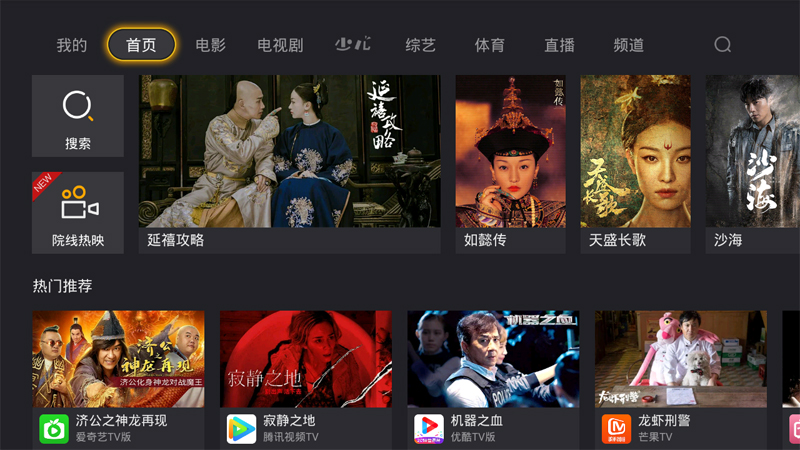Go to the 直播 tab
800x450 pixels.
click(559, 45)
